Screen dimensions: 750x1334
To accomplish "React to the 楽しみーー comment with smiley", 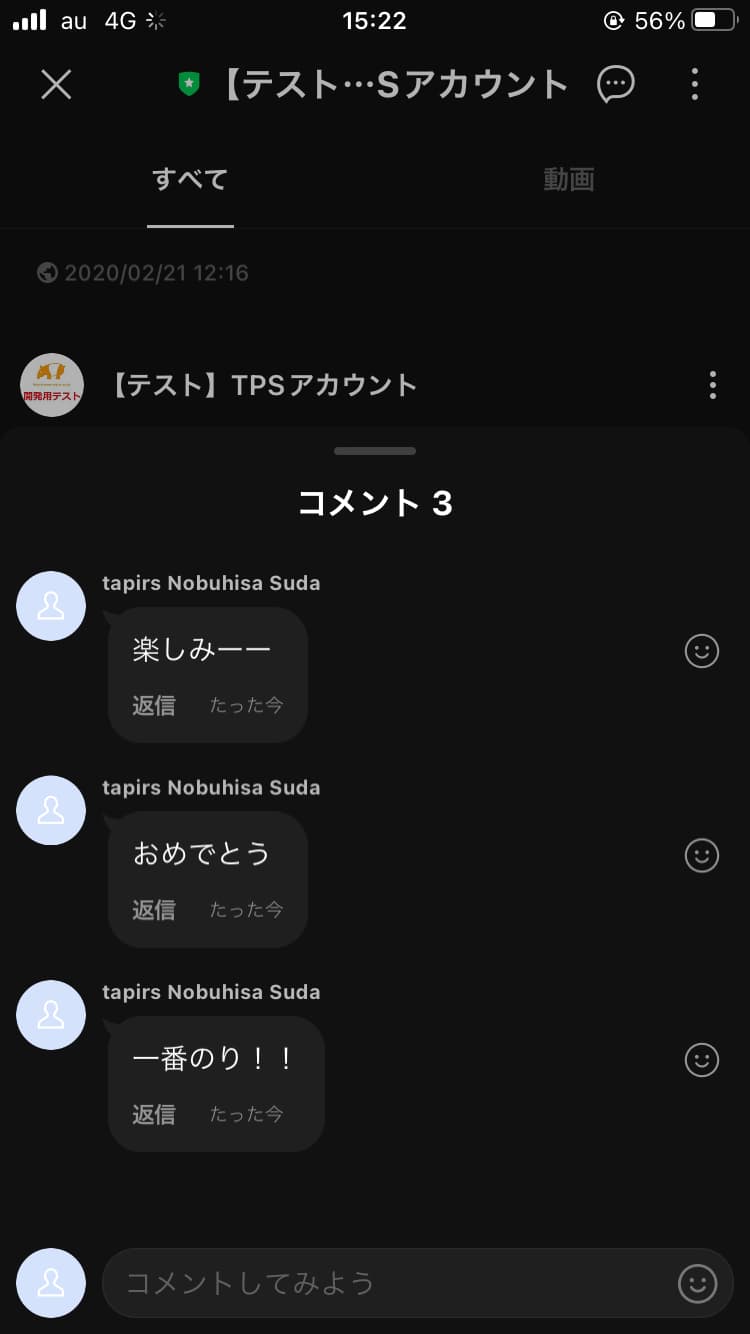I will click(x=702, y=651).
